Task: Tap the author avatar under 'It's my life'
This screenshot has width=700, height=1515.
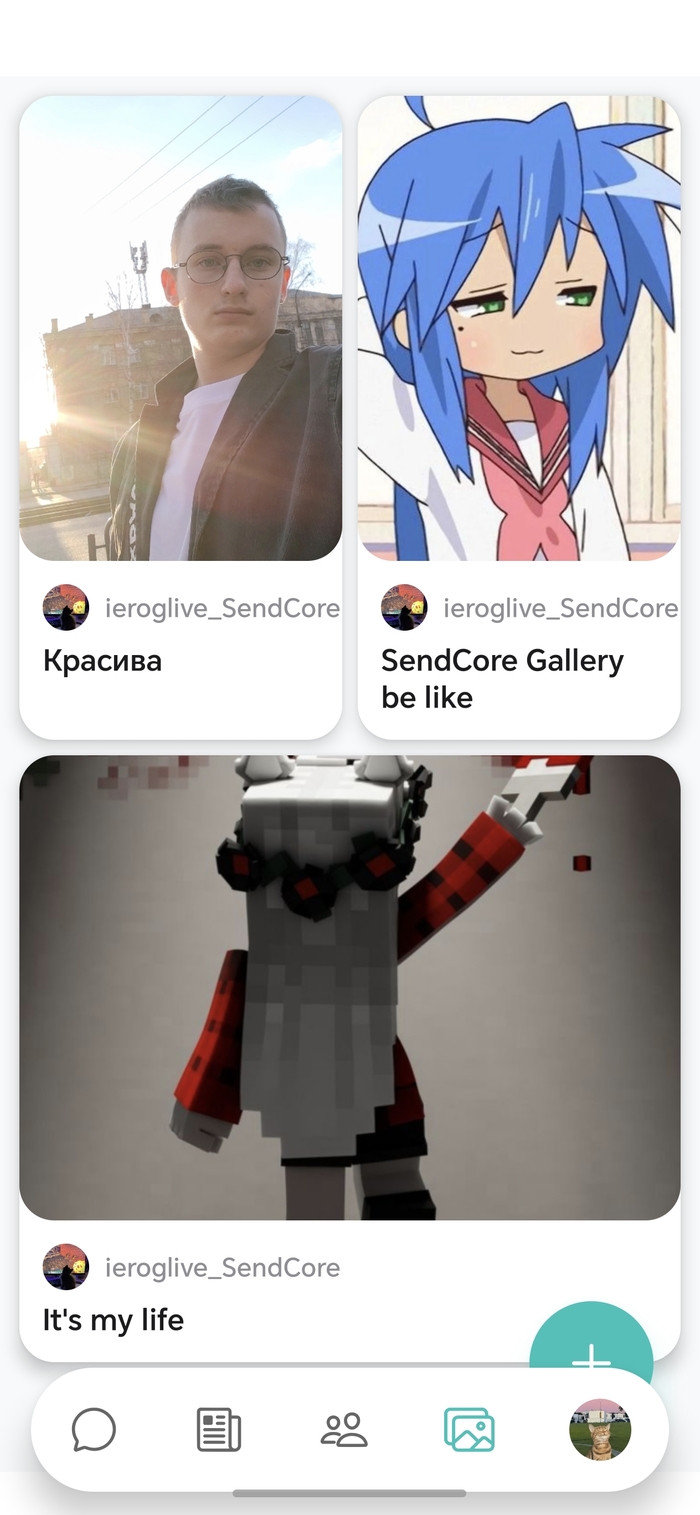Action: (x=66, y=1267)
